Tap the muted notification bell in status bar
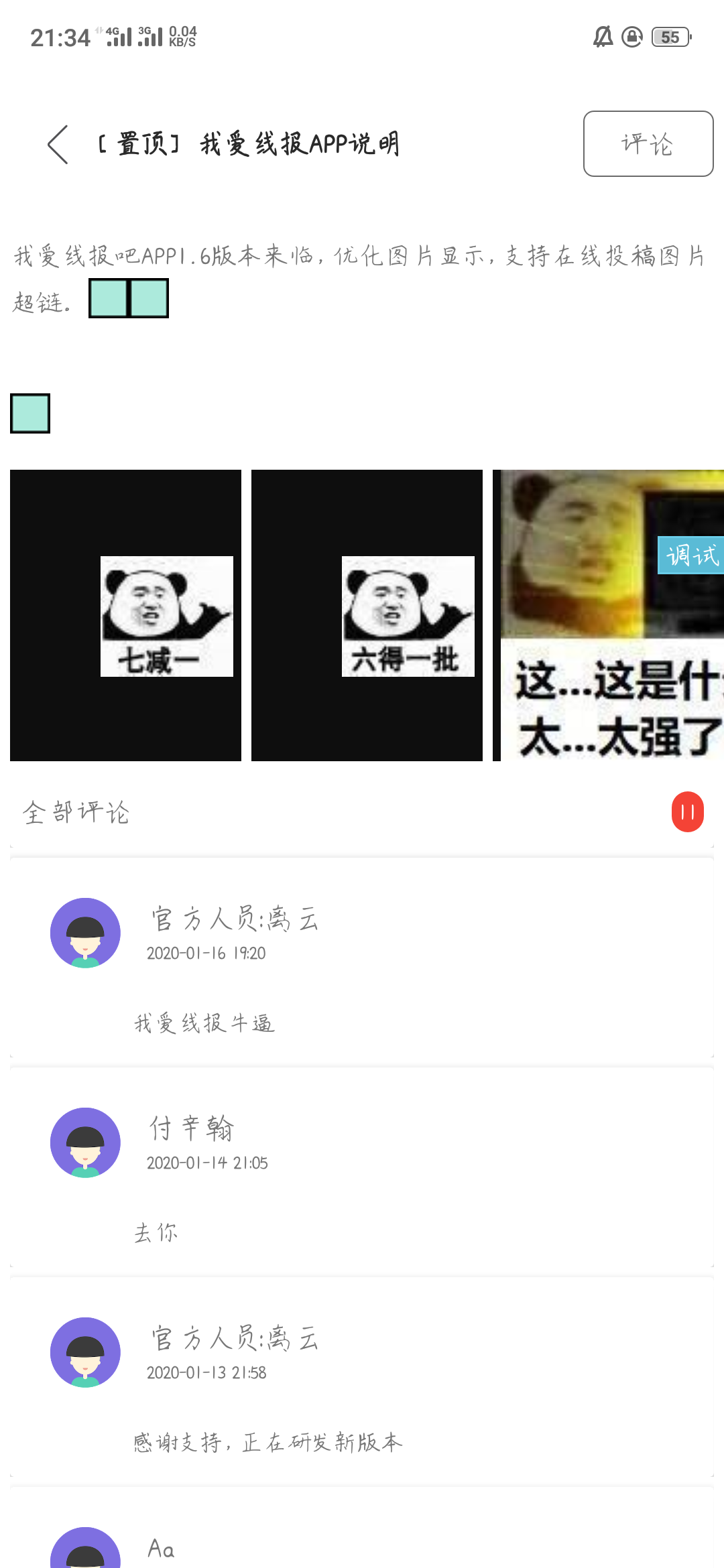This screenshot has width=724, height=1568. (x=601, y=37)
